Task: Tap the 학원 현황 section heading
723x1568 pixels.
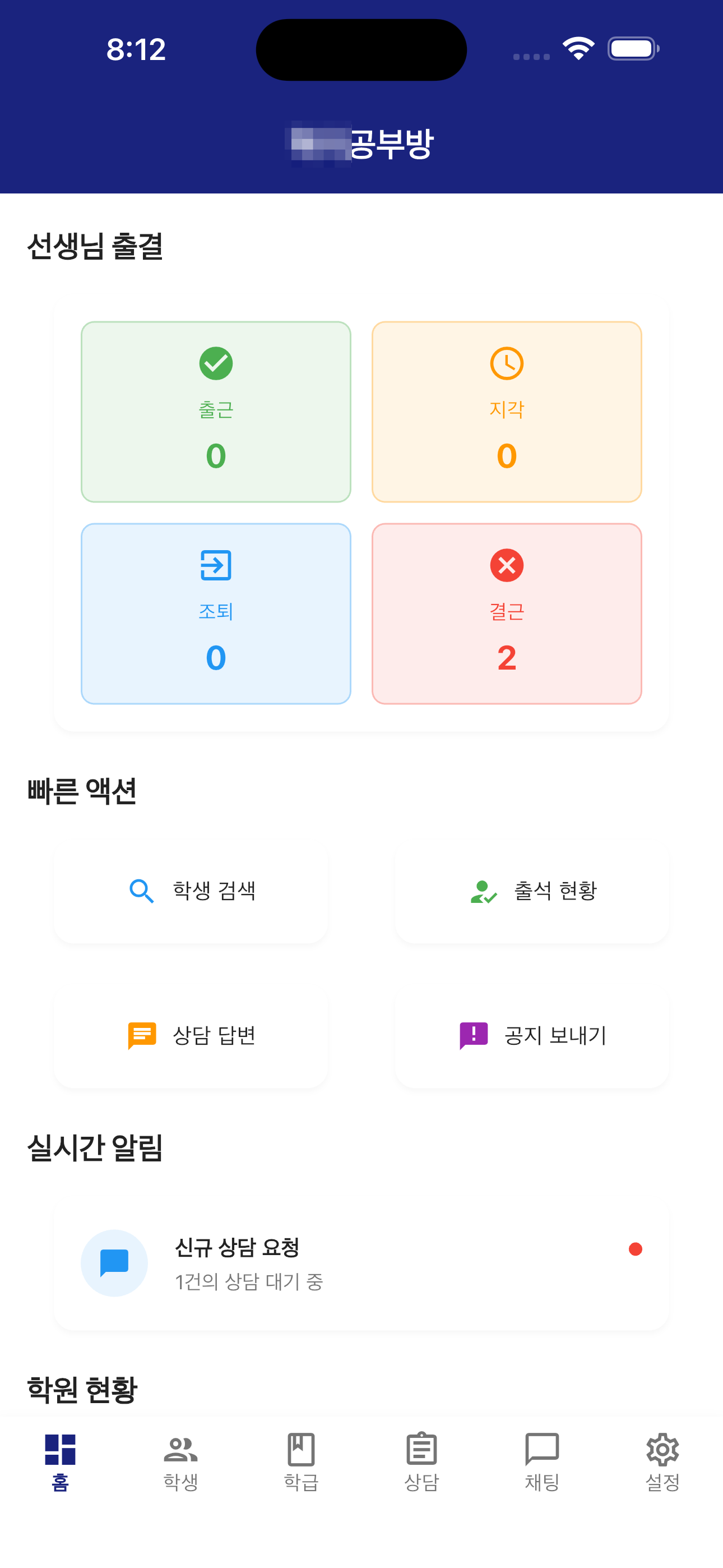Action: pyautogui.click(x=83, y=1390)
